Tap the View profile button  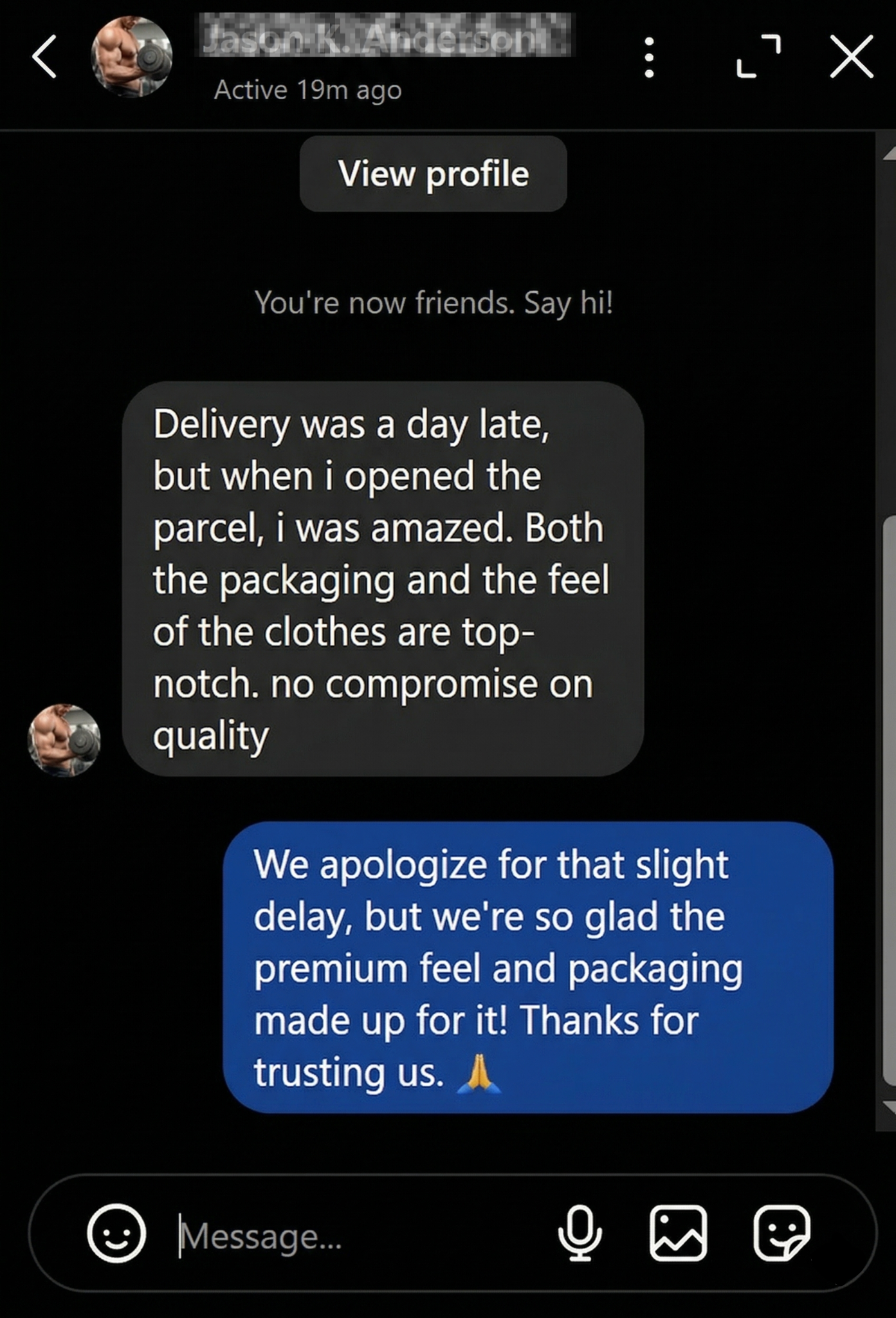(x=433, y=174)
